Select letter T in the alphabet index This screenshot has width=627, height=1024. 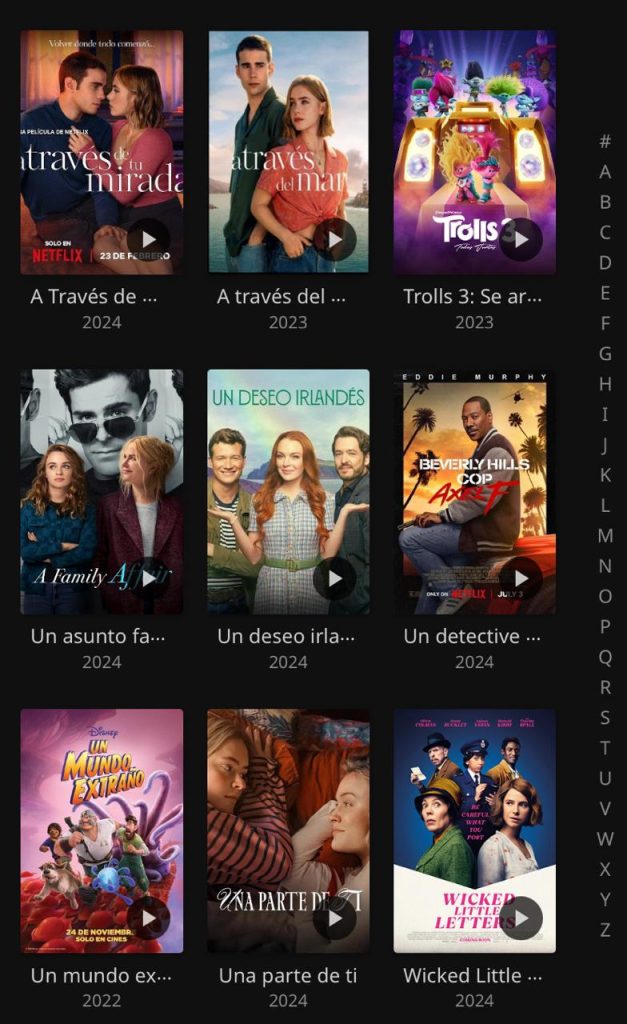(605, 748)
